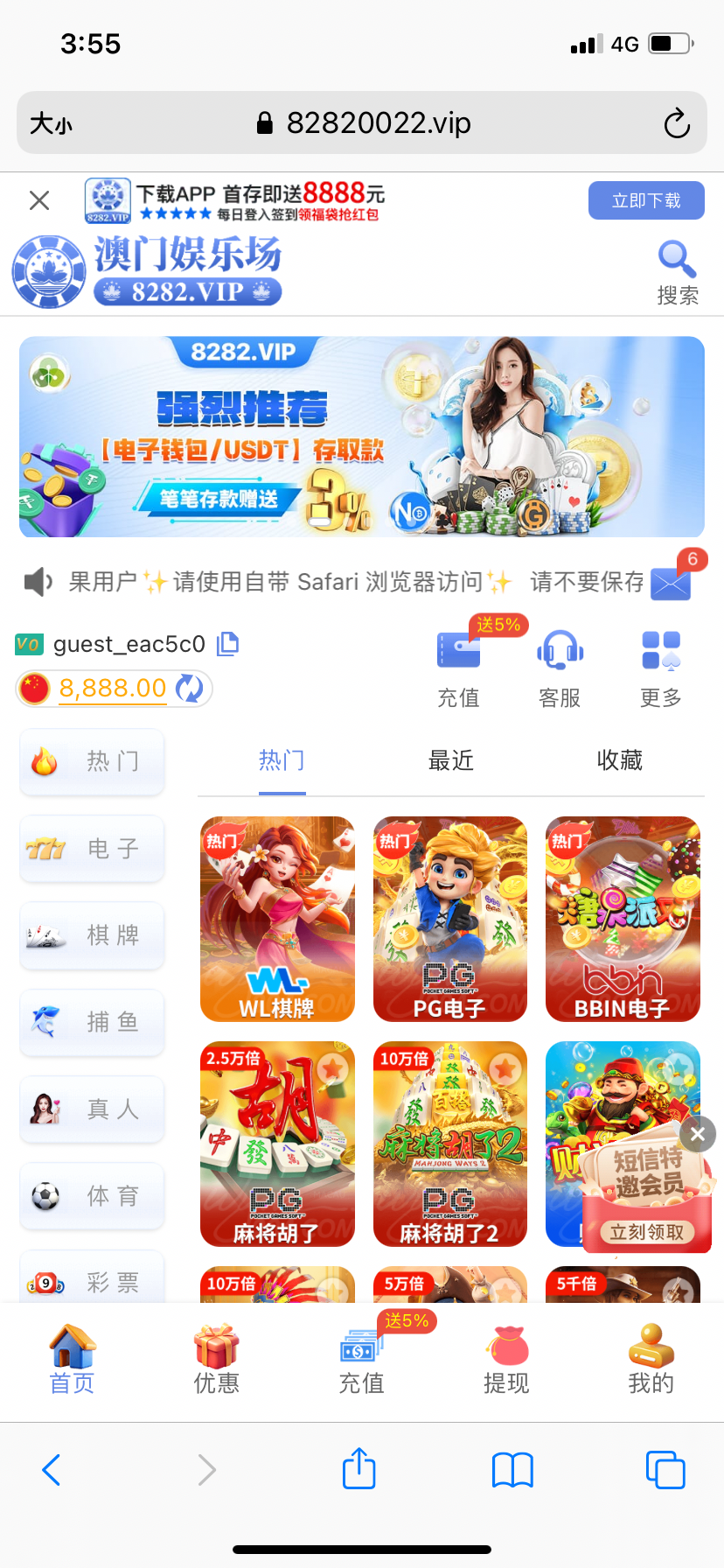Go to the 优惠 promotions tab

pos(216,1361)
